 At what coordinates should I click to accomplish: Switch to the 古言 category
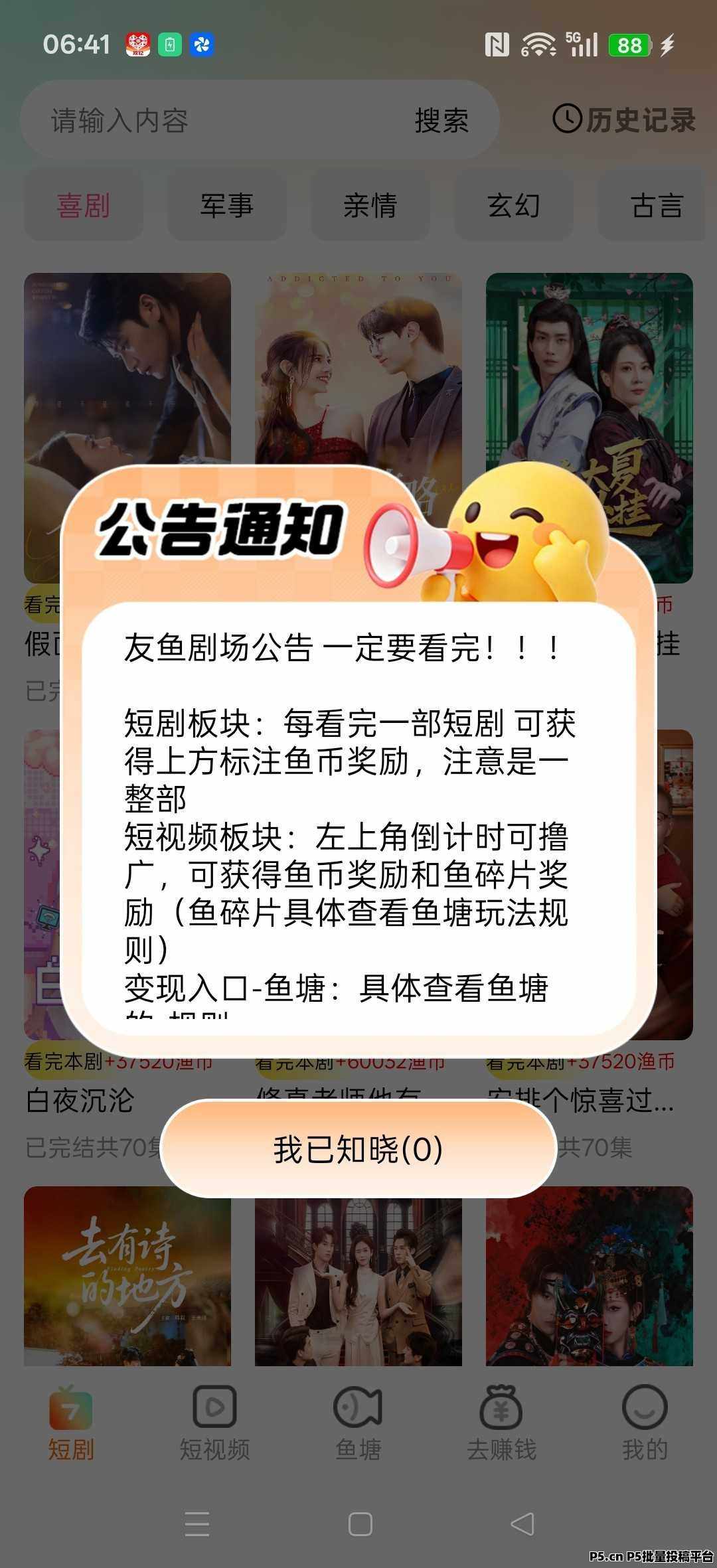[655, 205]
